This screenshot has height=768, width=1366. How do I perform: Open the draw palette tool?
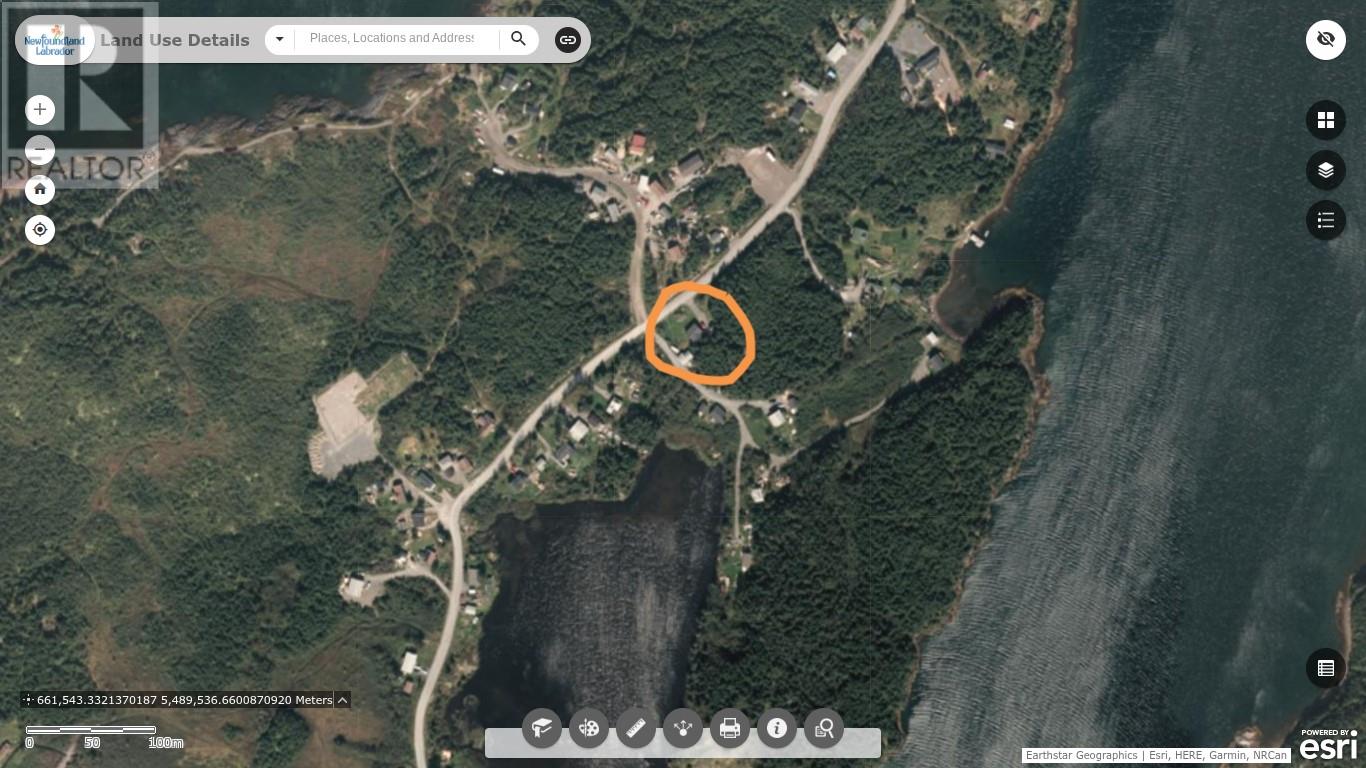[589, 728]
